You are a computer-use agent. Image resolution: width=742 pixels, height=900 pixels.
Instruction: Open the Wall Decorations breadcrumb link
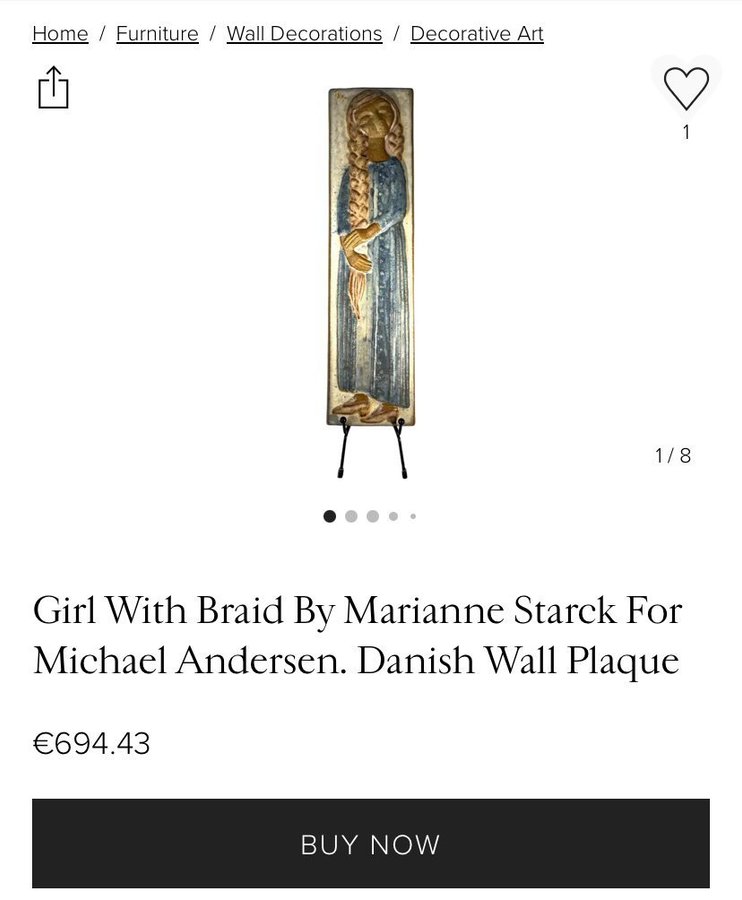click(304, 34)
